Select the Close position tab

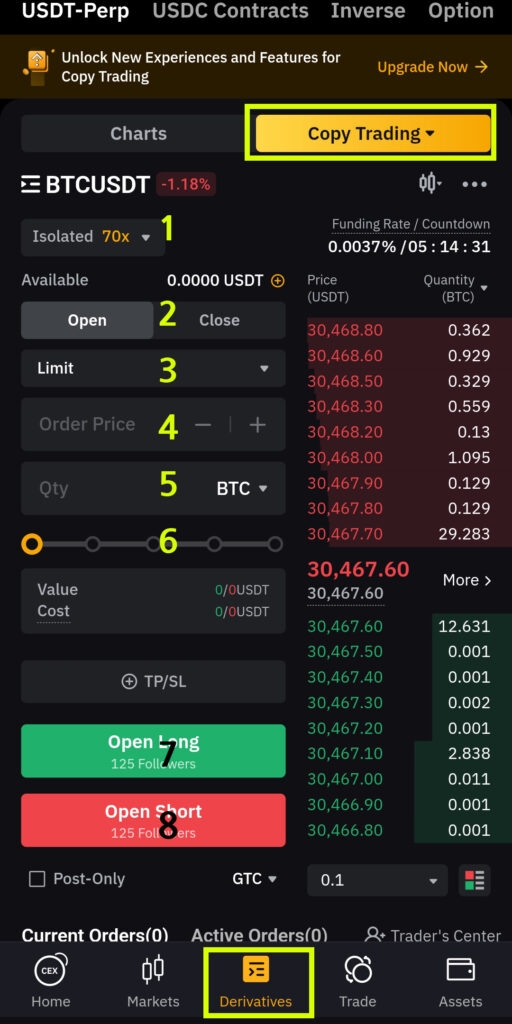[219, 320]
